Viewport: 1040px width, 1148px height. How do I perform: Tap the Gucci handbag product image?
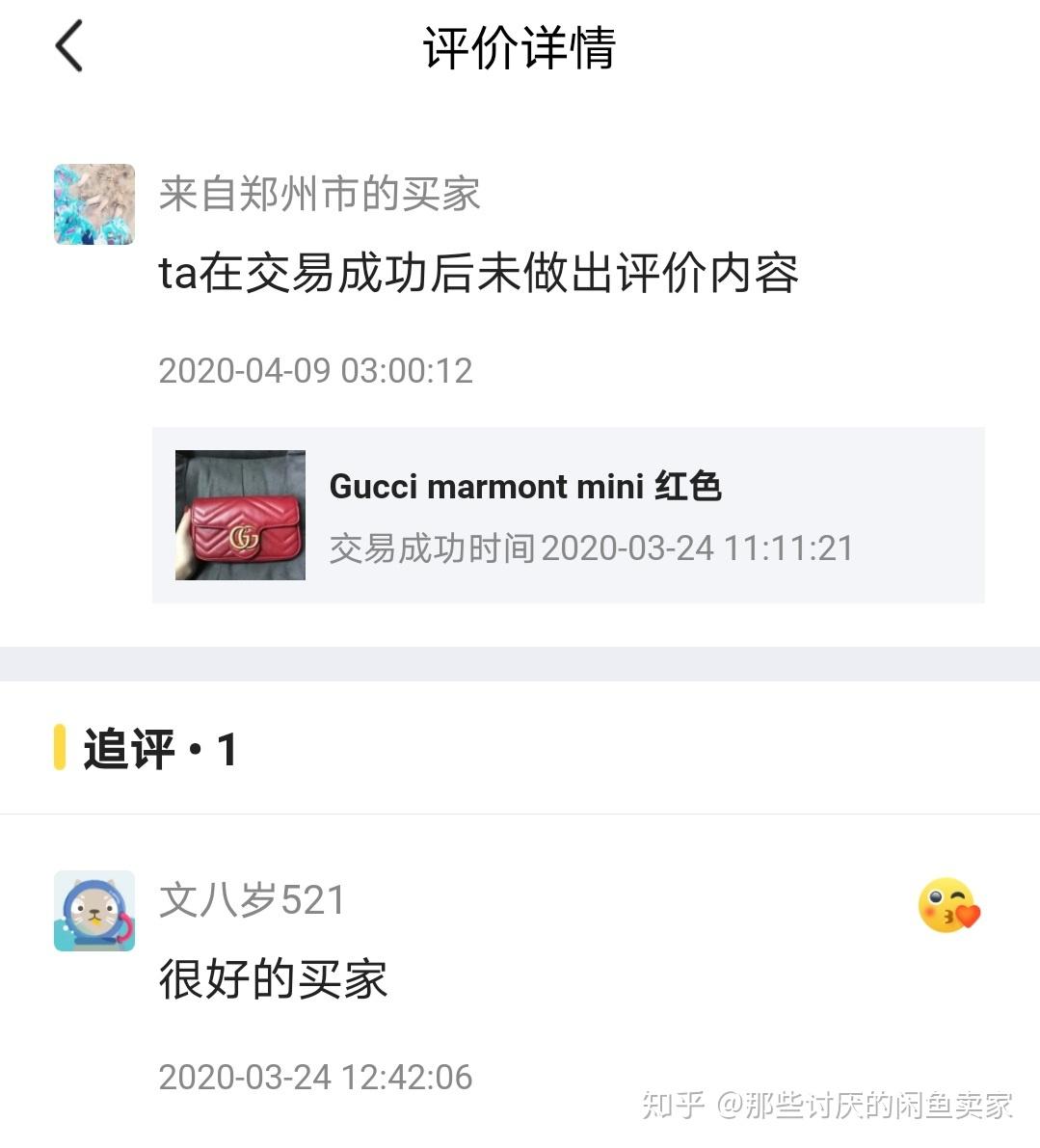[239, 516]
